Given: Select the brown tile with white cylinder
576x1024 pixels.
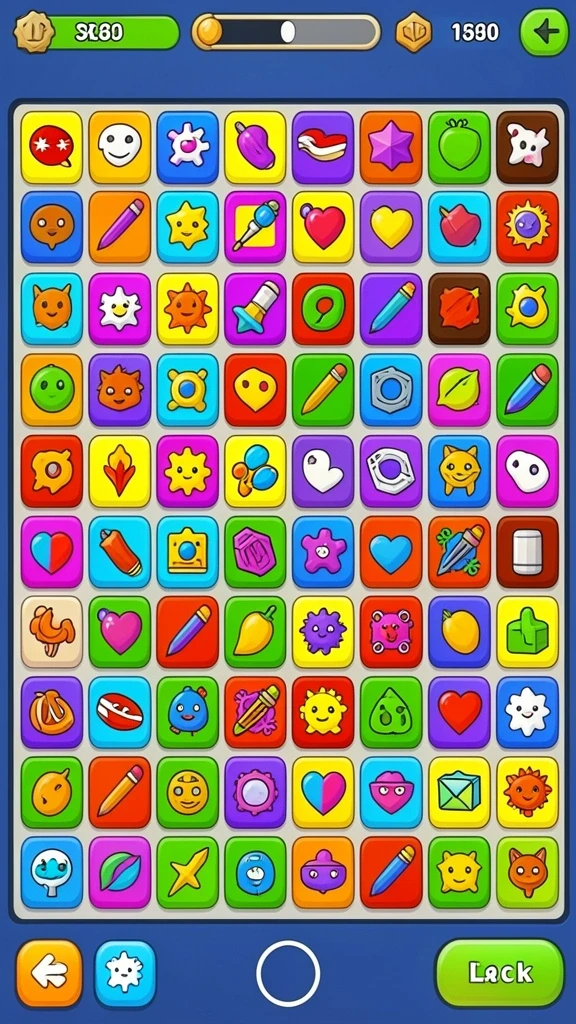Looking at the screenshot, I should (527, 552).
